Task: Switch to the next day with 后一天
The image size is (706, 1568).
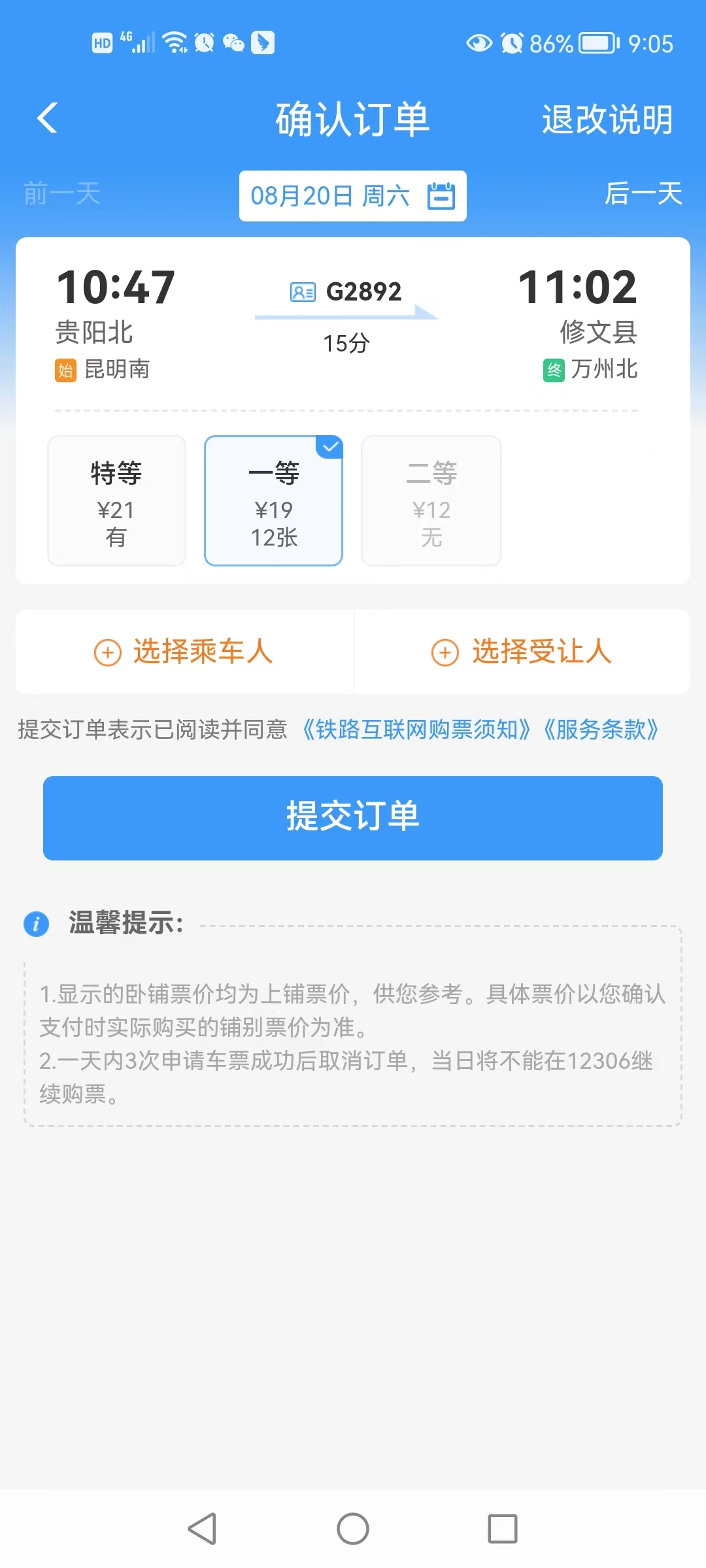Action: pos(643,193)
